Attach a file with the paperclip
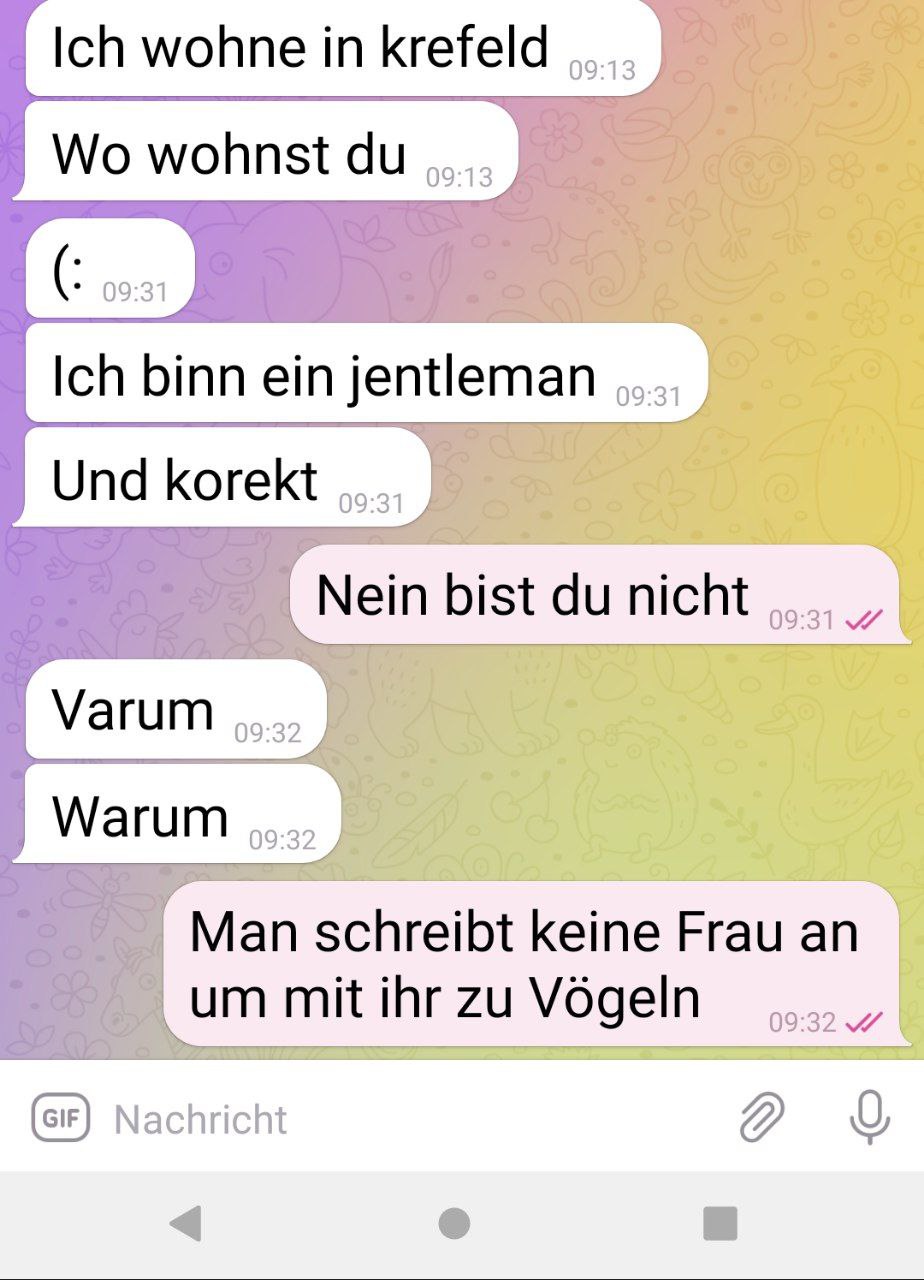 coord(762,1117)
